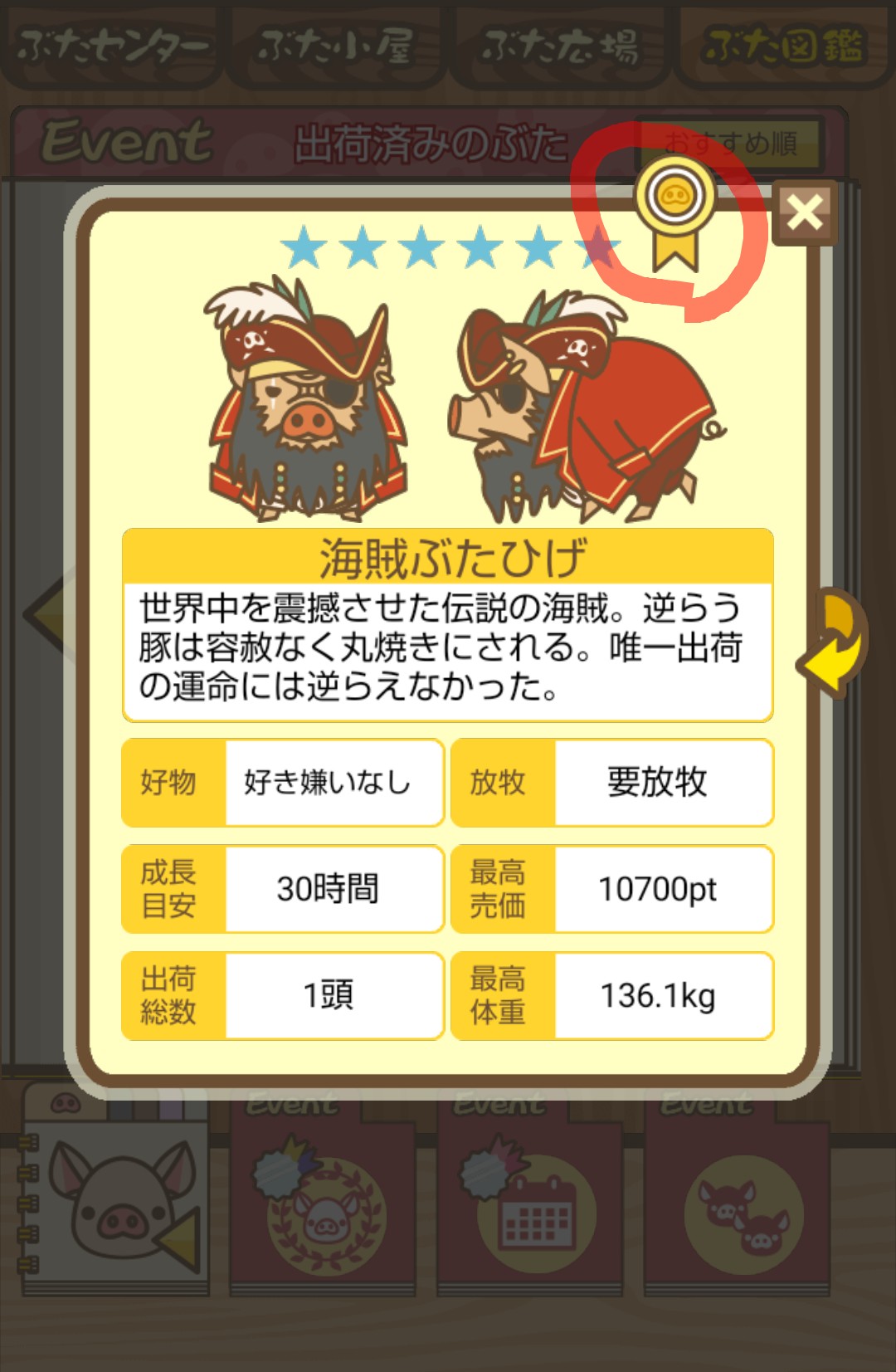
Task: Switch to the ぶたセンター tab
Action: pyautogui.click(x=111, y=46)
